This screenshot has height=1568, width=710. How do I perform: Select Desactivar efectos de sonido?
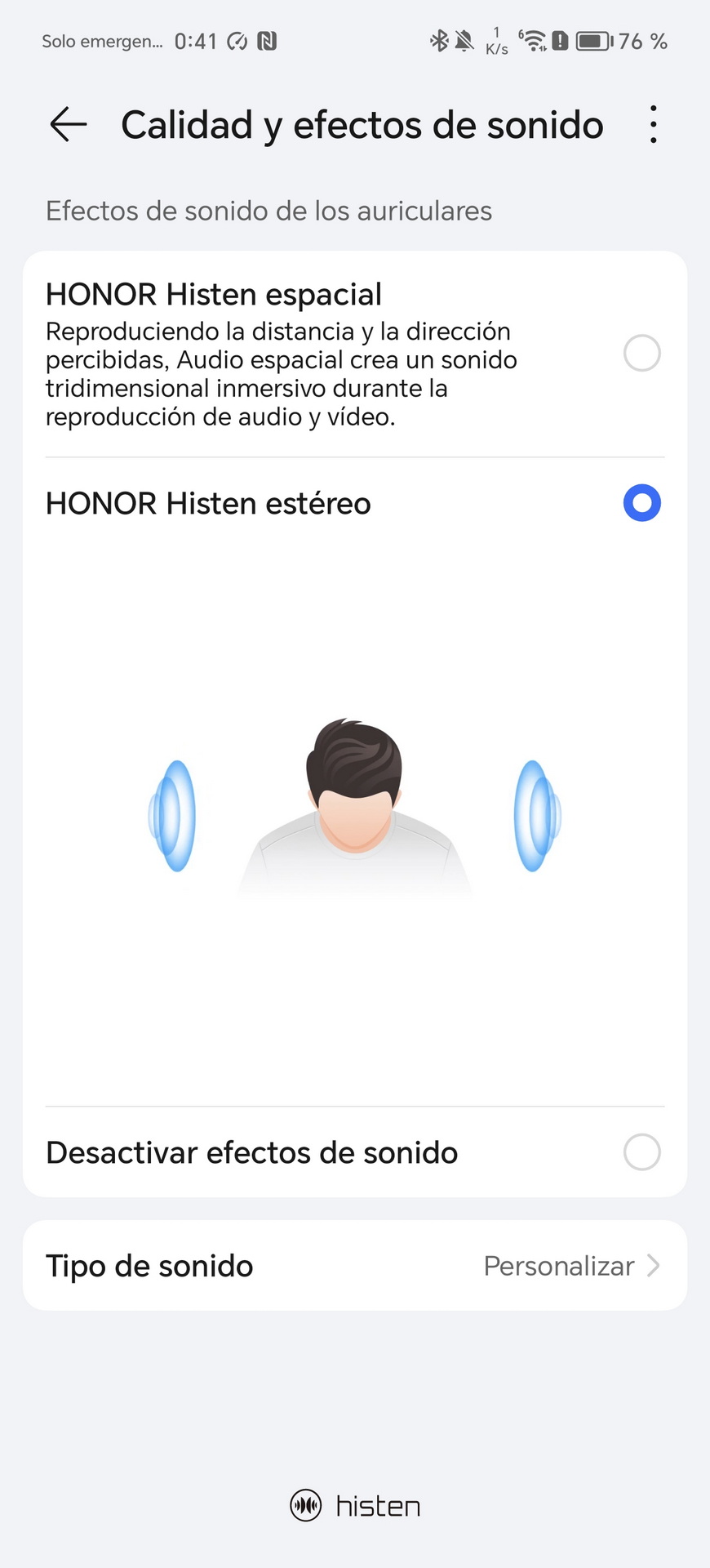point(355,1152)
